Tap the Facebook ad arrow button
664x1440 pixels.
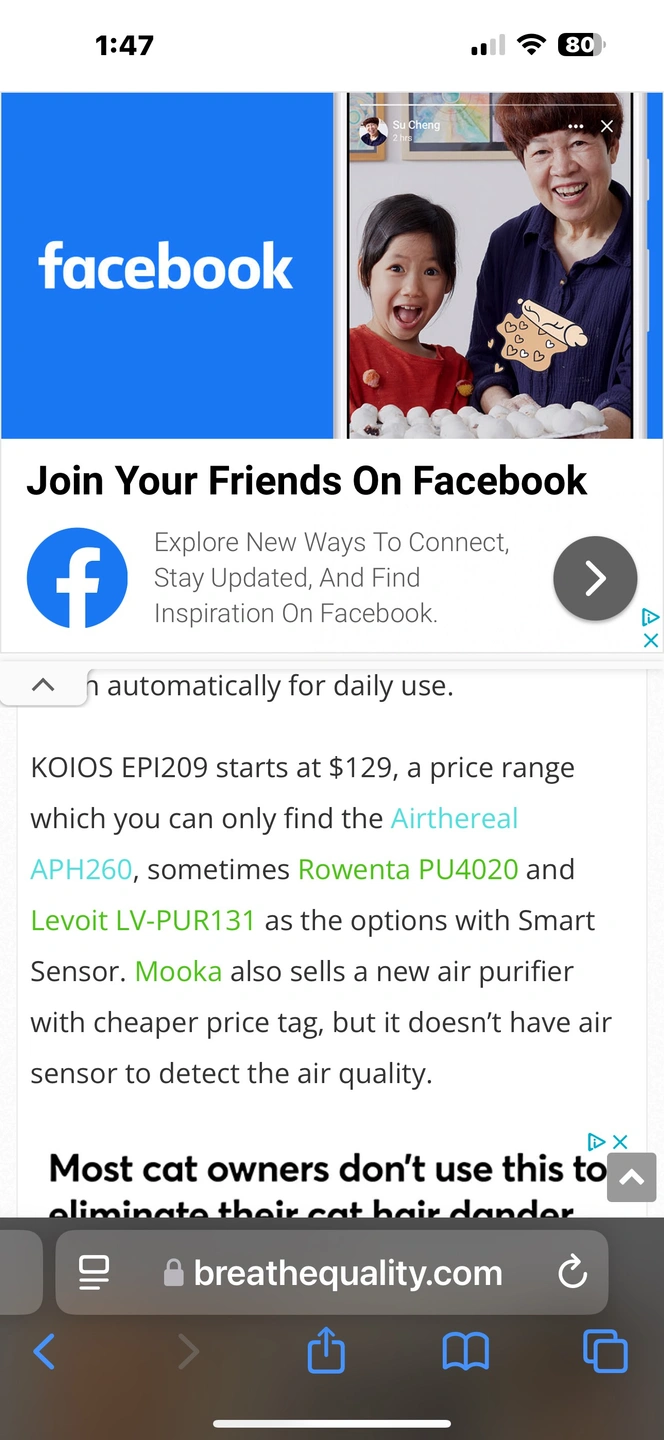(595, 578)
